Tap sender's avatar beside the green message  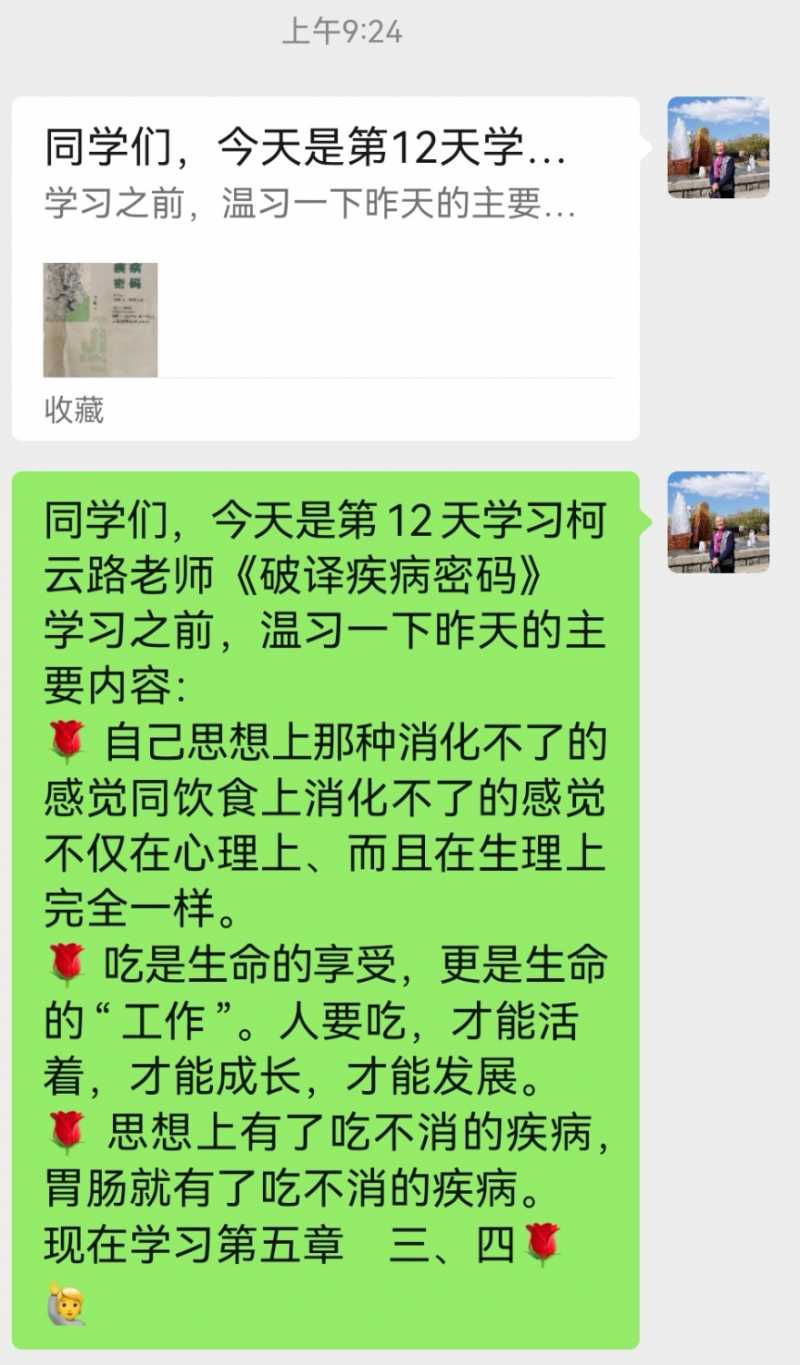pyautogui.click(x=718, y=522)
